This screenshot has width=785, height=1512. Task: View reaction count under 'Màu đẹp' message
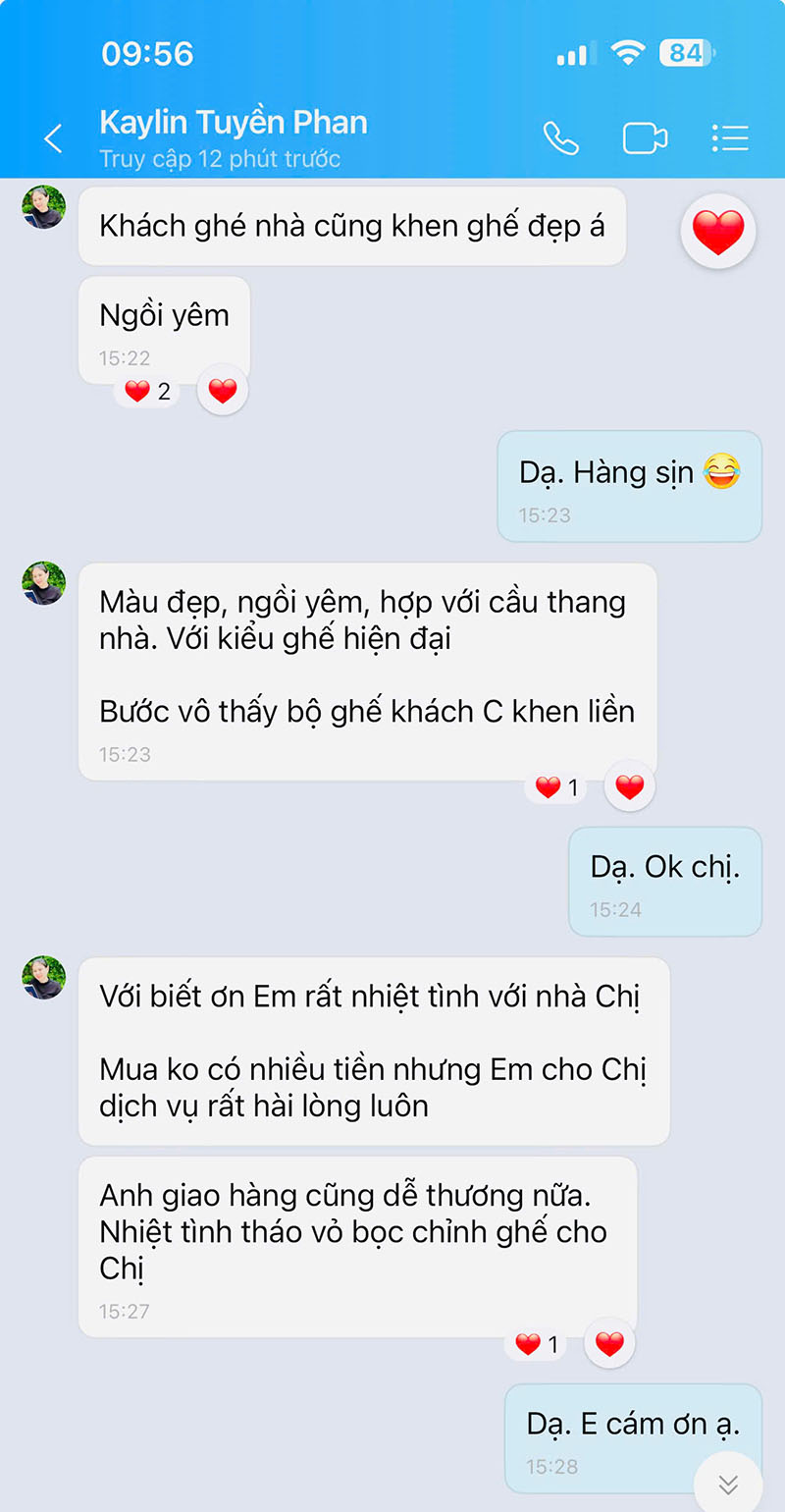(555, 787)
